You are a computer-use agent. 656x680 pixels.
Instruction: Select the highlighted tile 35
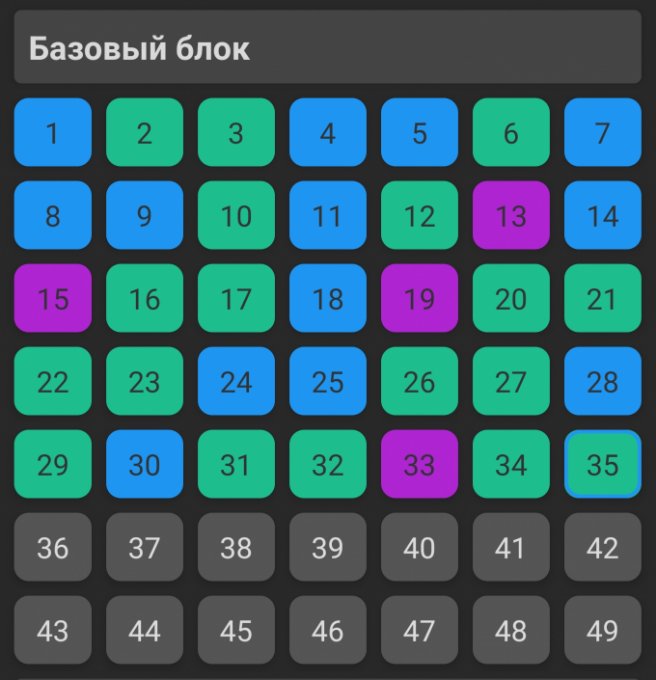pos(602,464)
